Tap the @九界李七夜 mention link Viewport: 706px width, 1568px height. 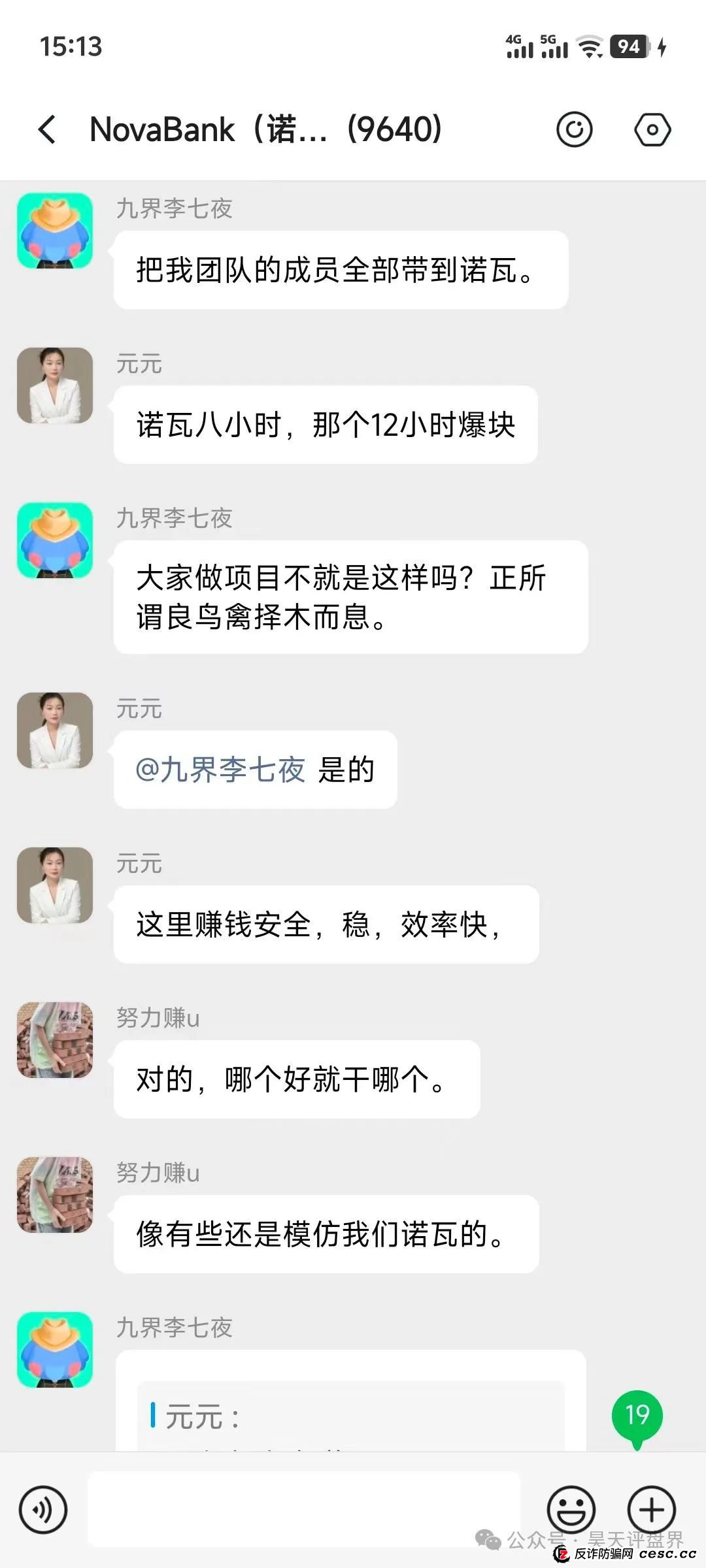[x=219, y=770]
